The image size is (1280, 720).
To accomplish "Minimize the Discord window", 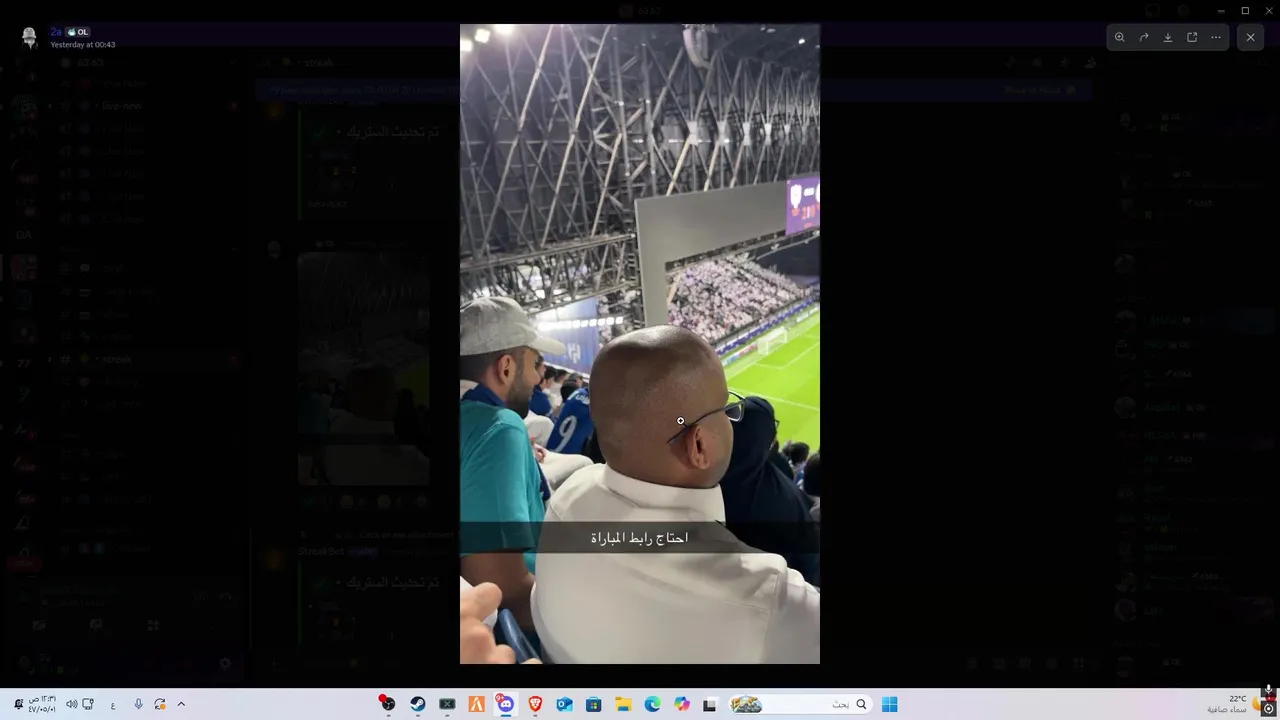I will [x=1221, y=10].
